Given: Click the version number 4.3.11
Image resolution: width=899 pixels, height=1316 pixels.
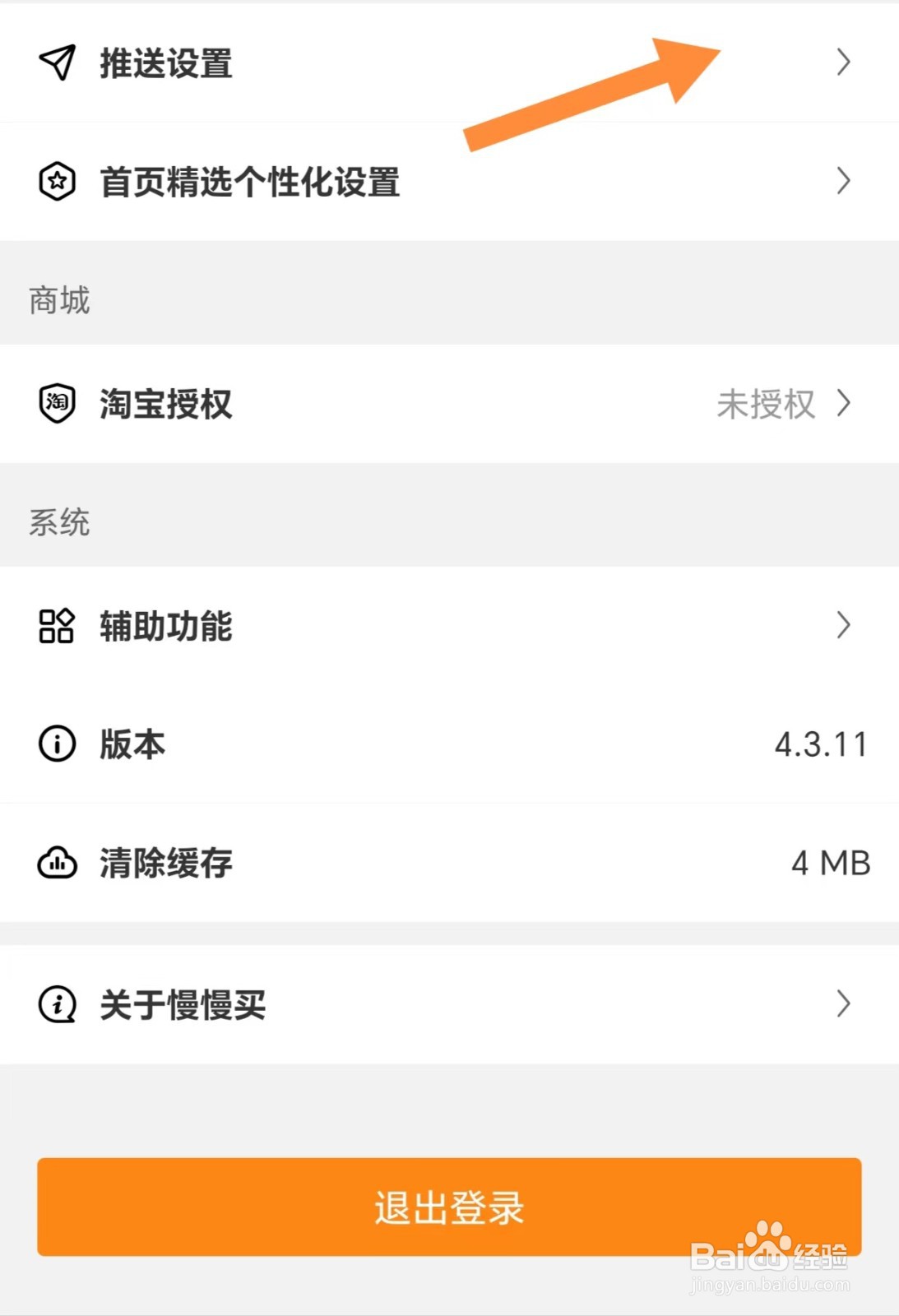Looking at the screenshot, I should [820, 744].
